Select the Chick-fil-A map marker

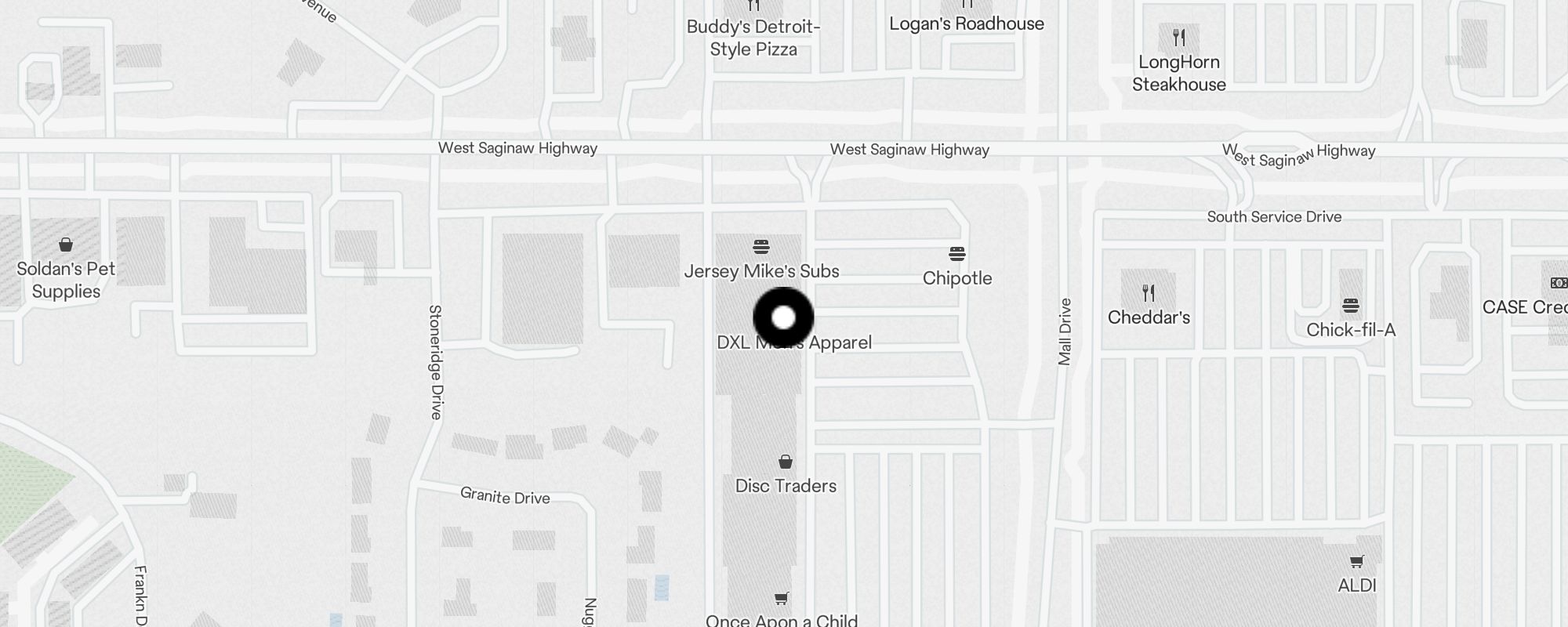coord(1350,306)
